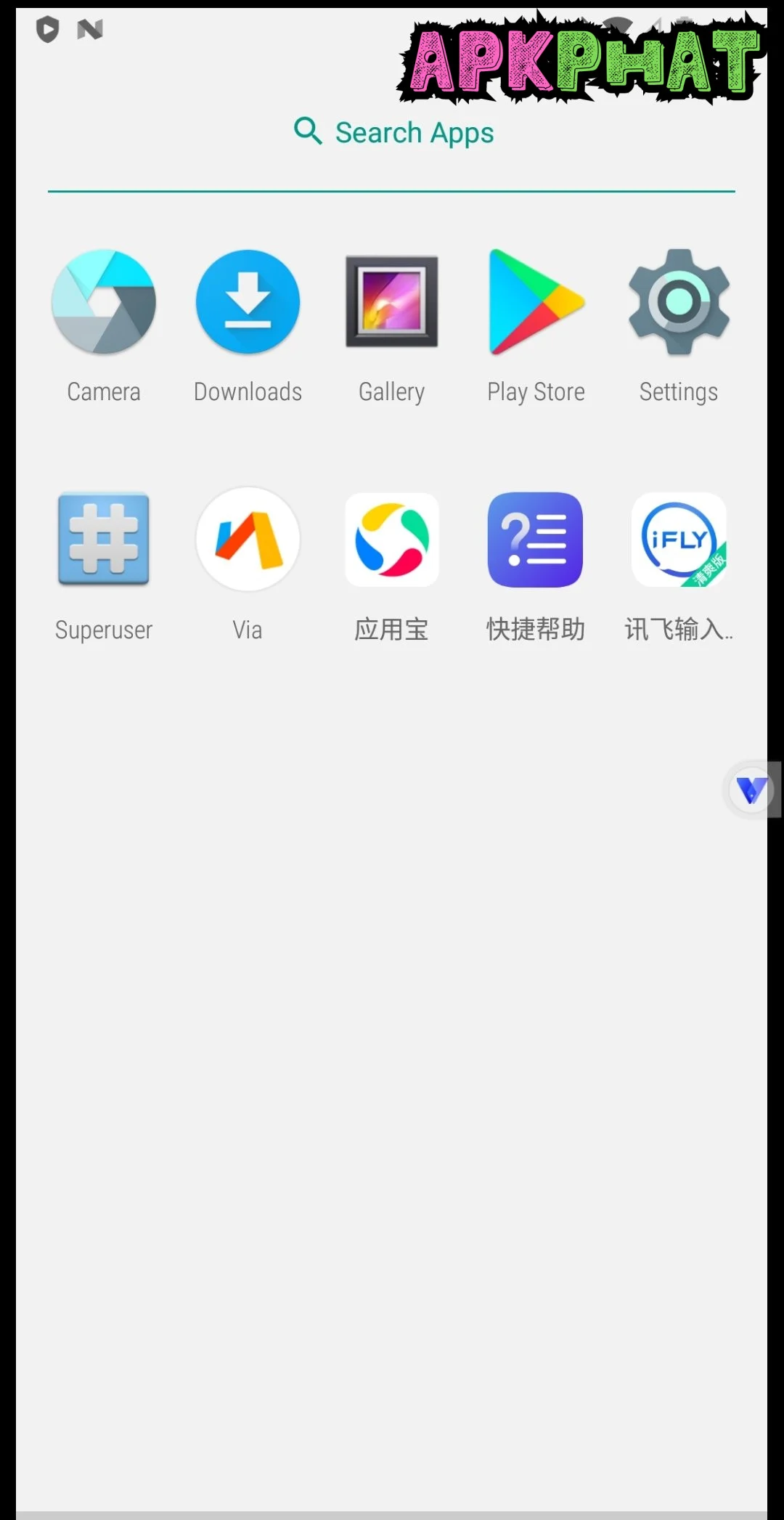Open Play Store
Viewport: 784px width, 1520px height.
536,302
